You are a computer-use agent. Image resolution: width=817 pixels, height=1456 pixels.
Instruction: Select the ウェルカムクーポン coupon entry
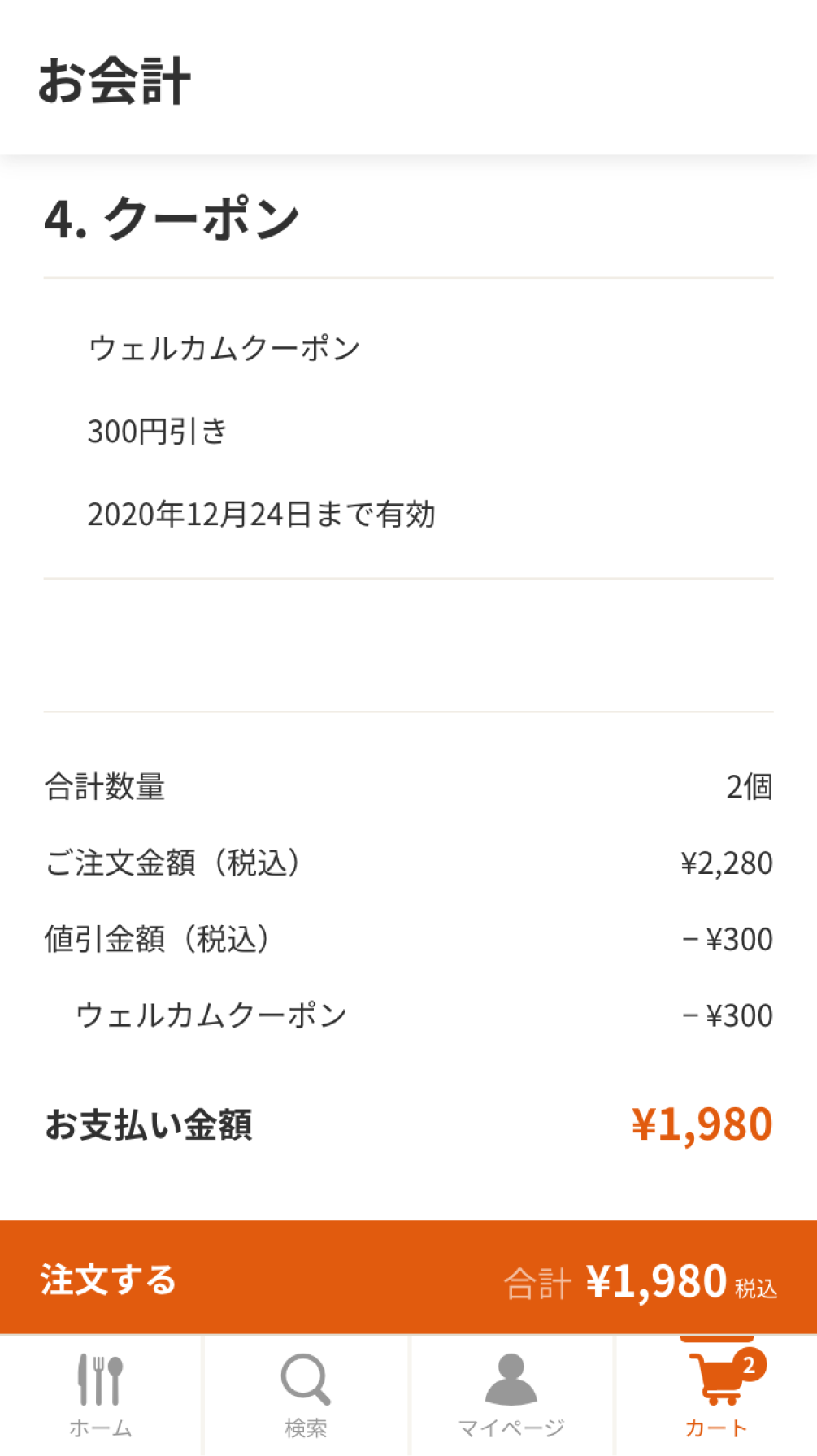point(226,345)
